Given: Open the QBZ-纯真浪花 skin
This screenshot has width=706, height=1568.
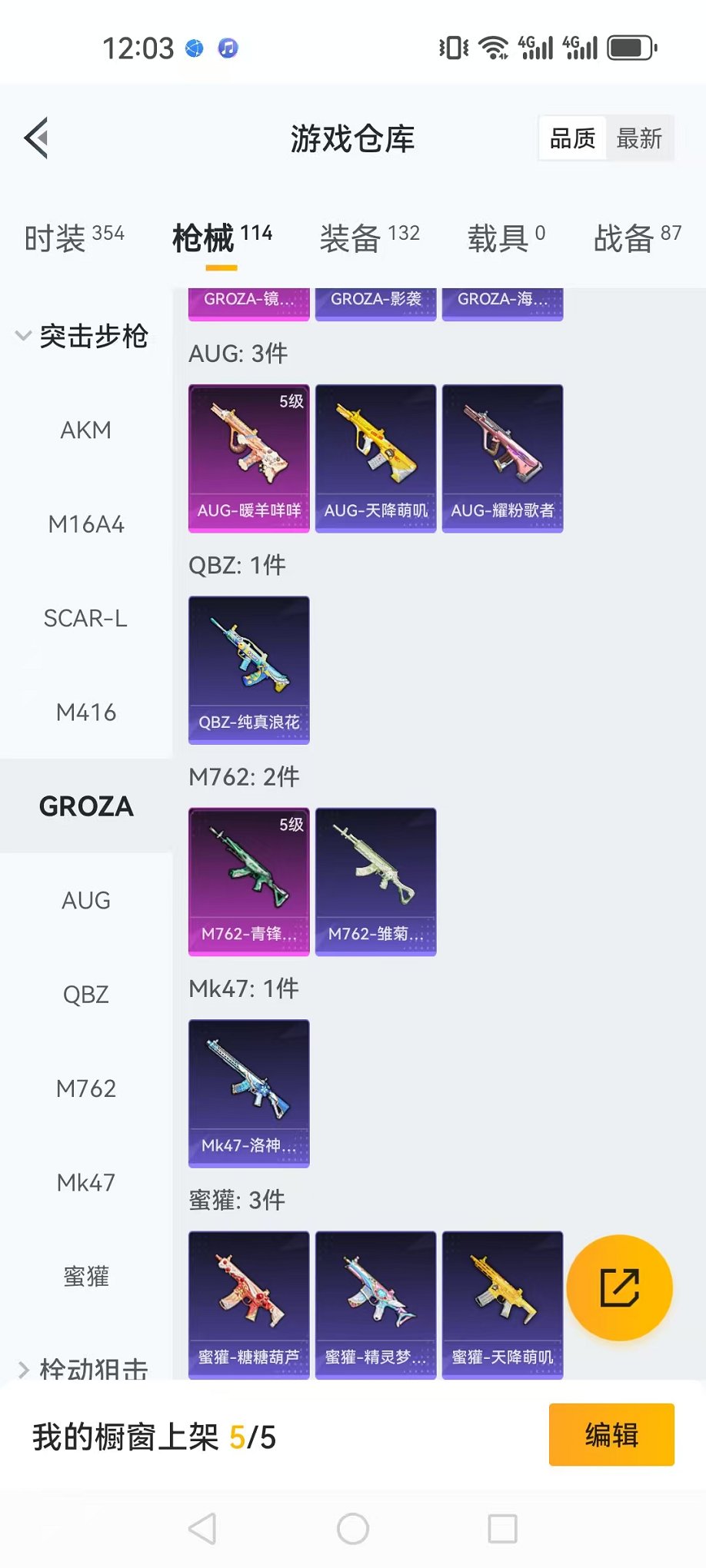Looking at the screenshot, I should pos(249,669).
